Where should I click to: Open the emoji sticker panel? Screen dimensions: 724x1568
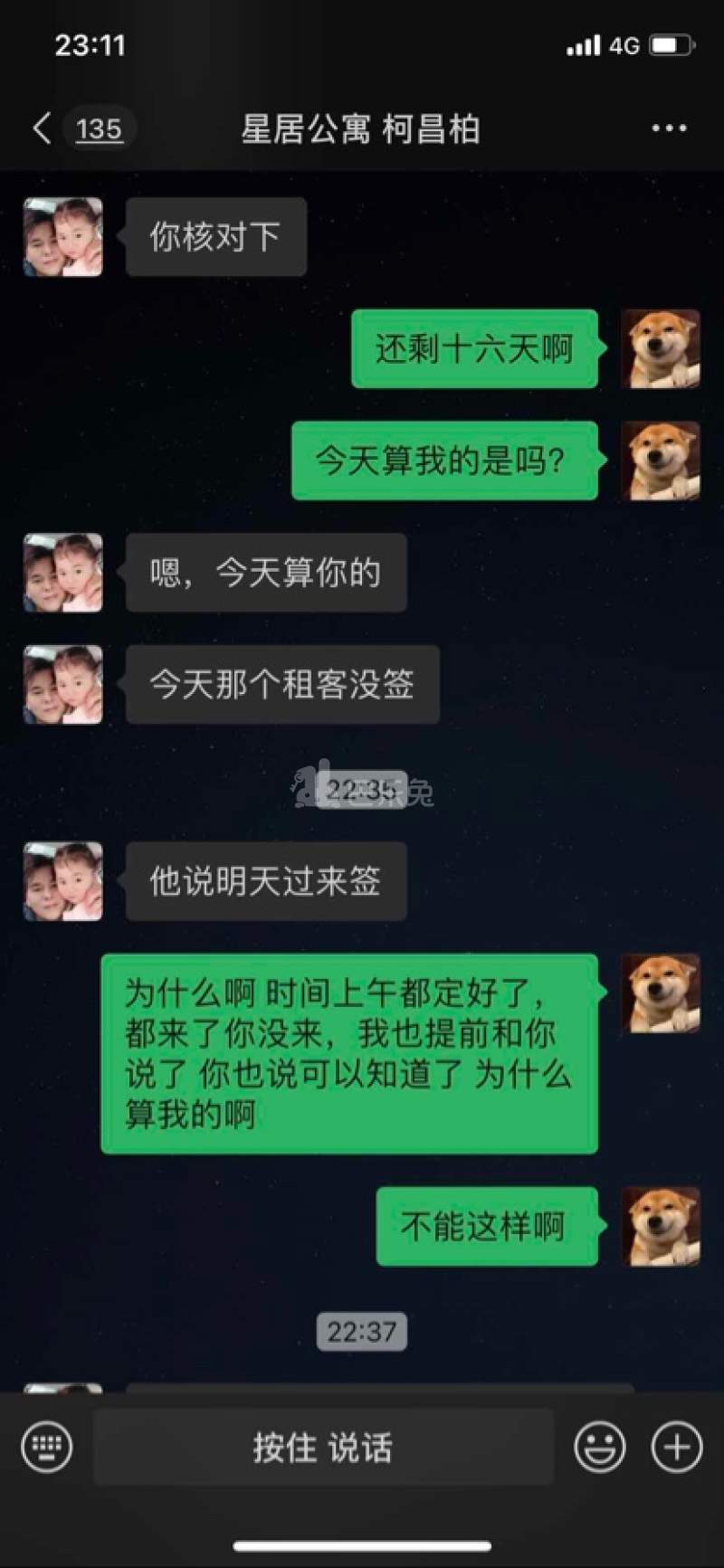click(599, 1446)
